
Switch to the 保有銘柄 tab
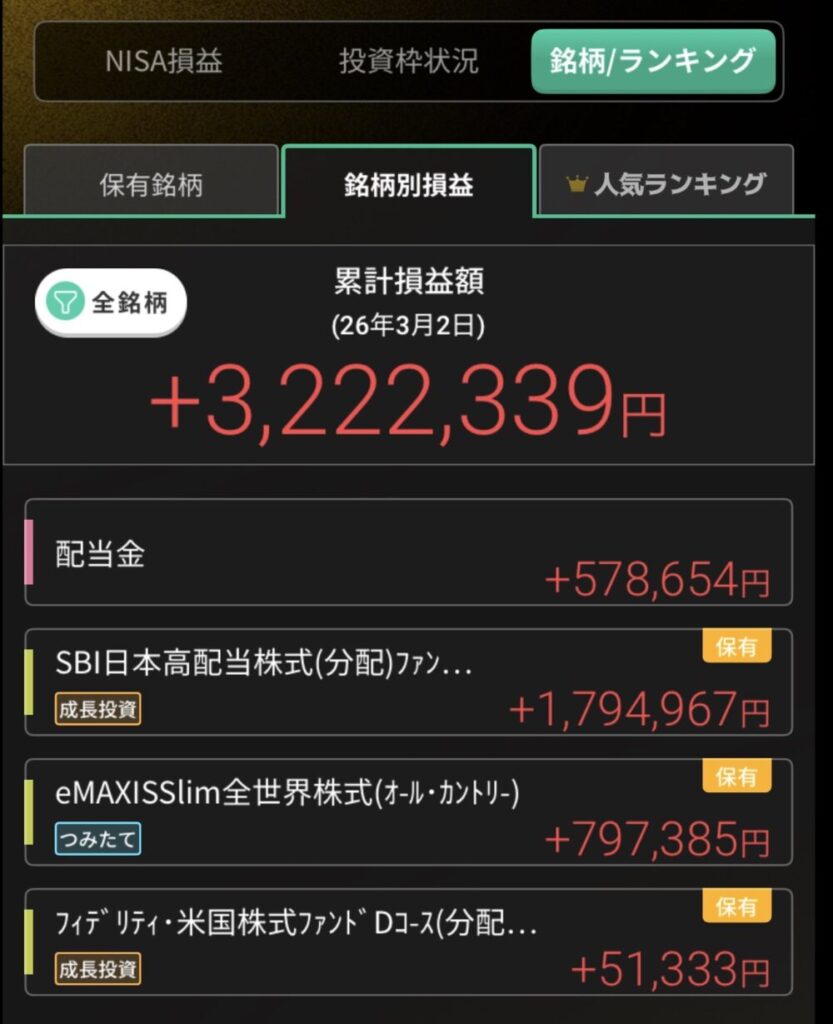tap(151, 184)
